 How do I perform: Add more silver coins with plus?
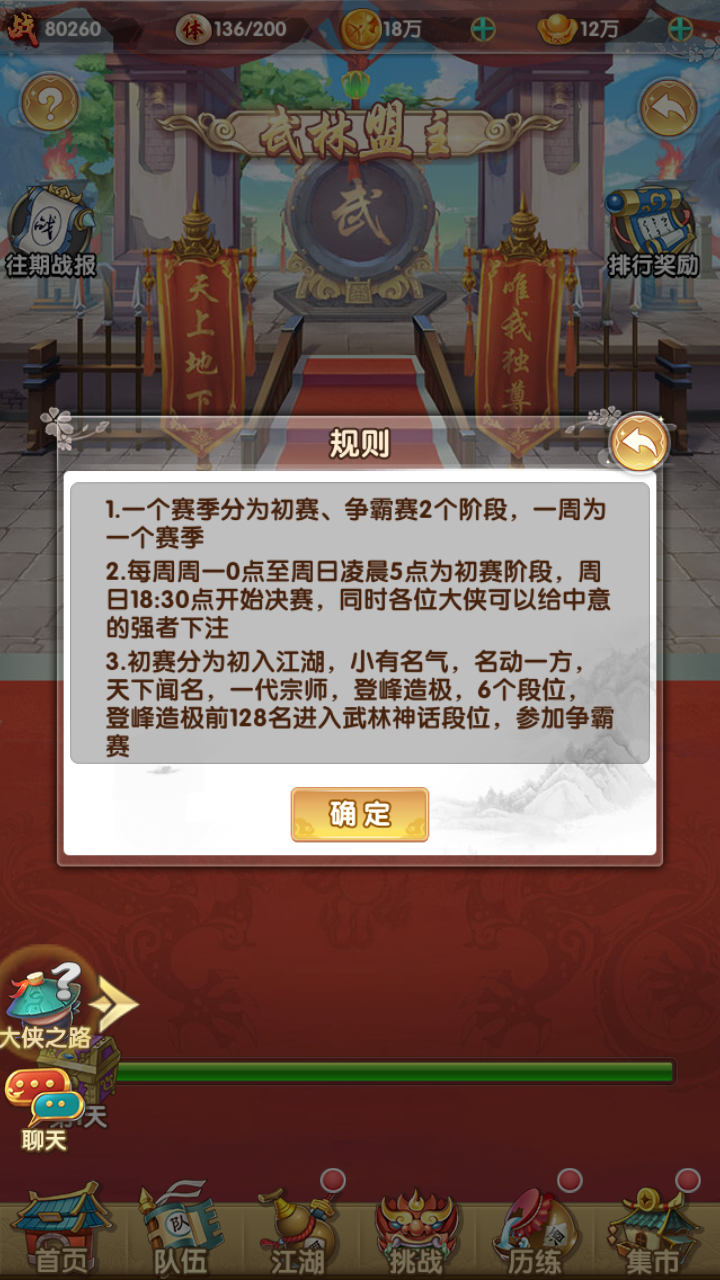pyautogui.click(x=483, y=29)
